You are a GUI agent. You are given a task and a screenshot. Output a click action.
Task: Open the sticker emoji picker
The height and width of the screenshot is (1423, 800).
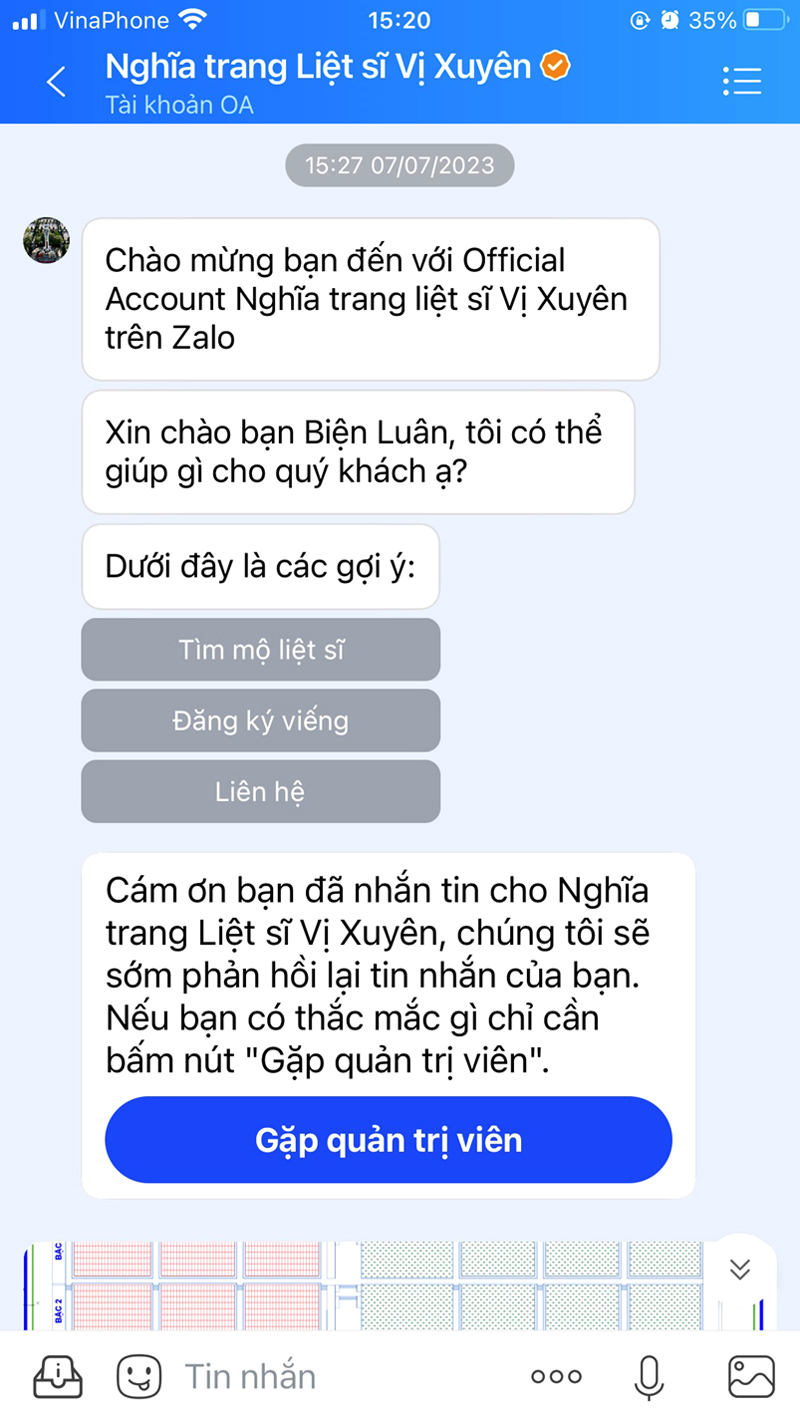pos(138,1377)
